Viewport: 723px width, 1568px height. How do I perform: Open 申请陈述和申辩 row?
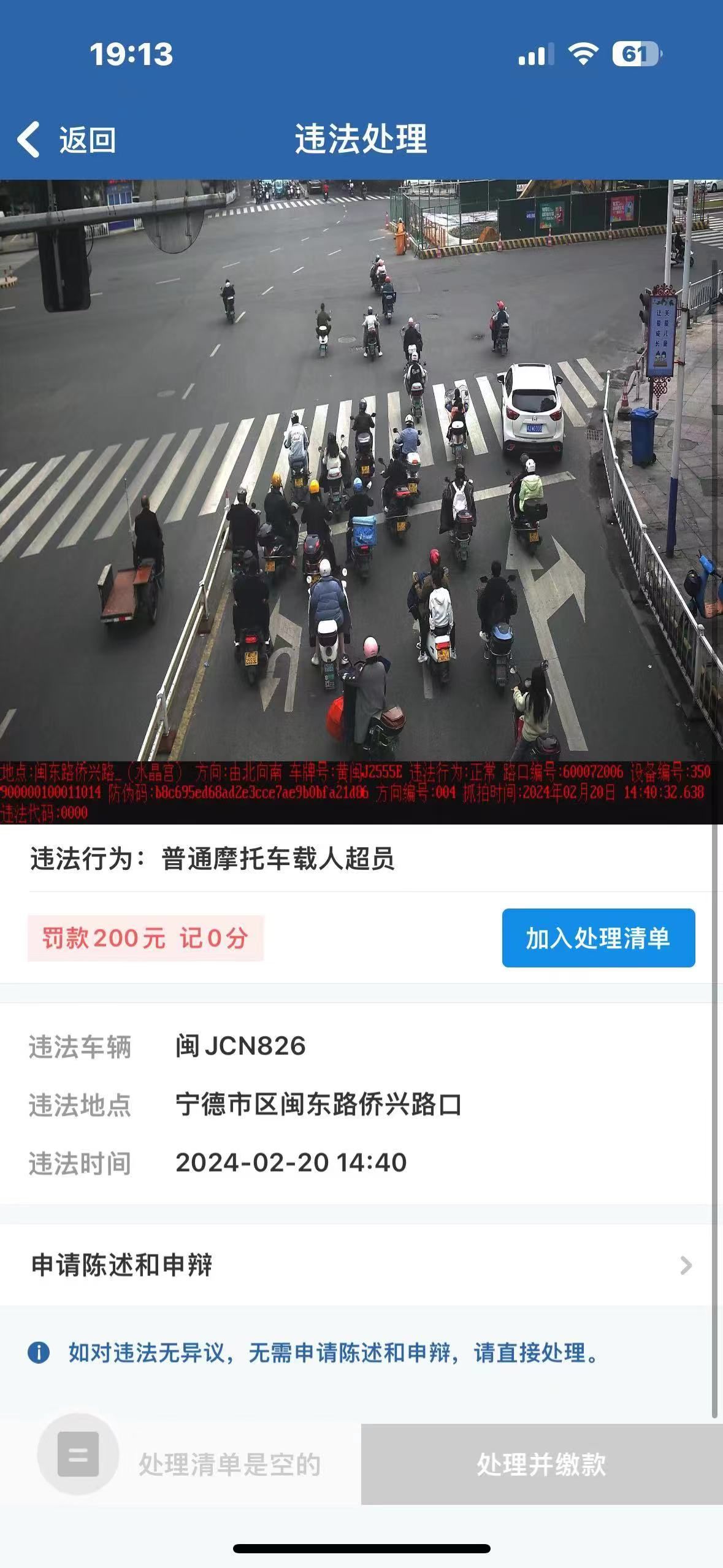pyautogui.click(x=361, y=1266)
